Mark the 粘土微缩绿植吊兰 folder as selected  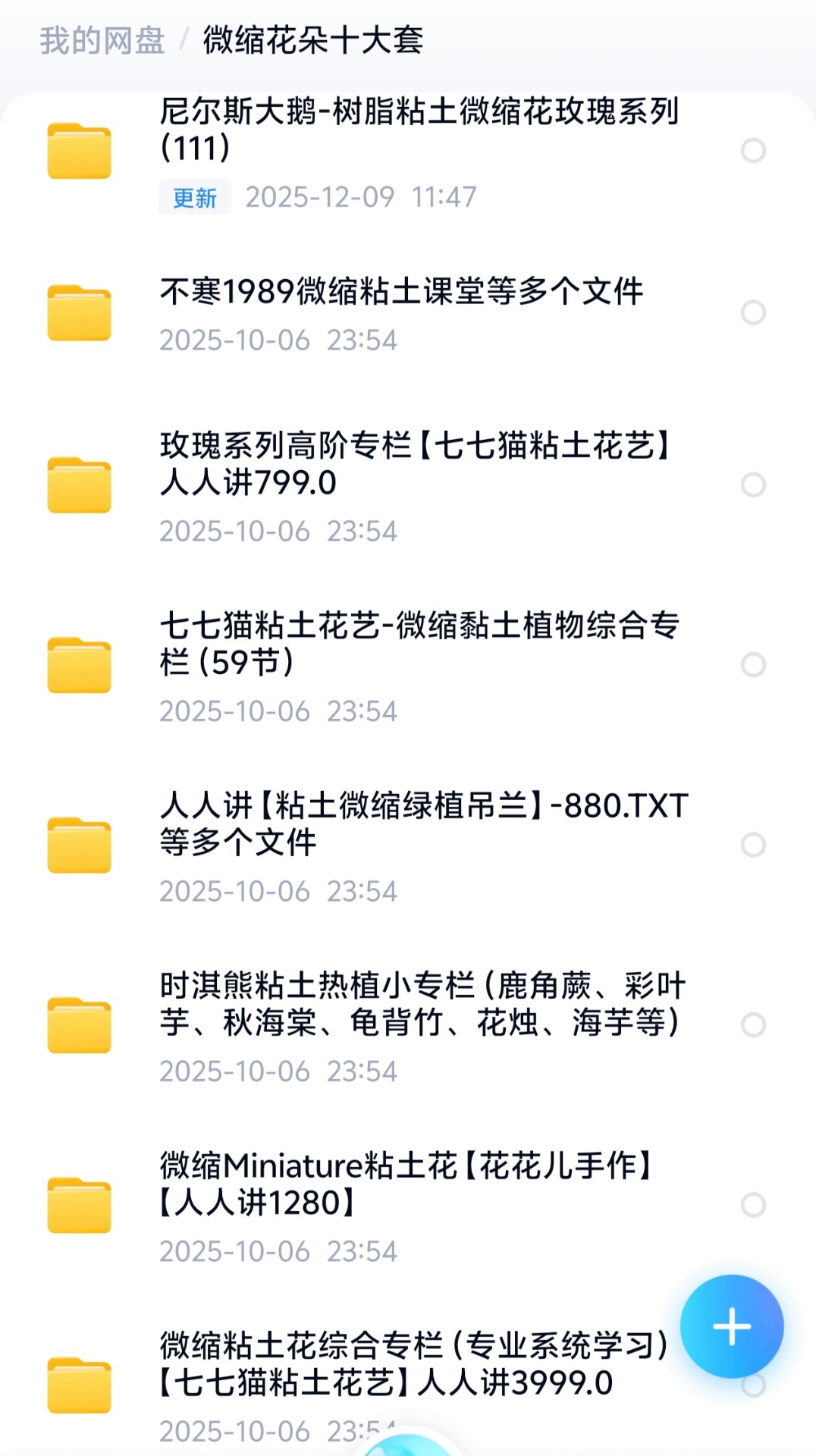tap(753, 845)
